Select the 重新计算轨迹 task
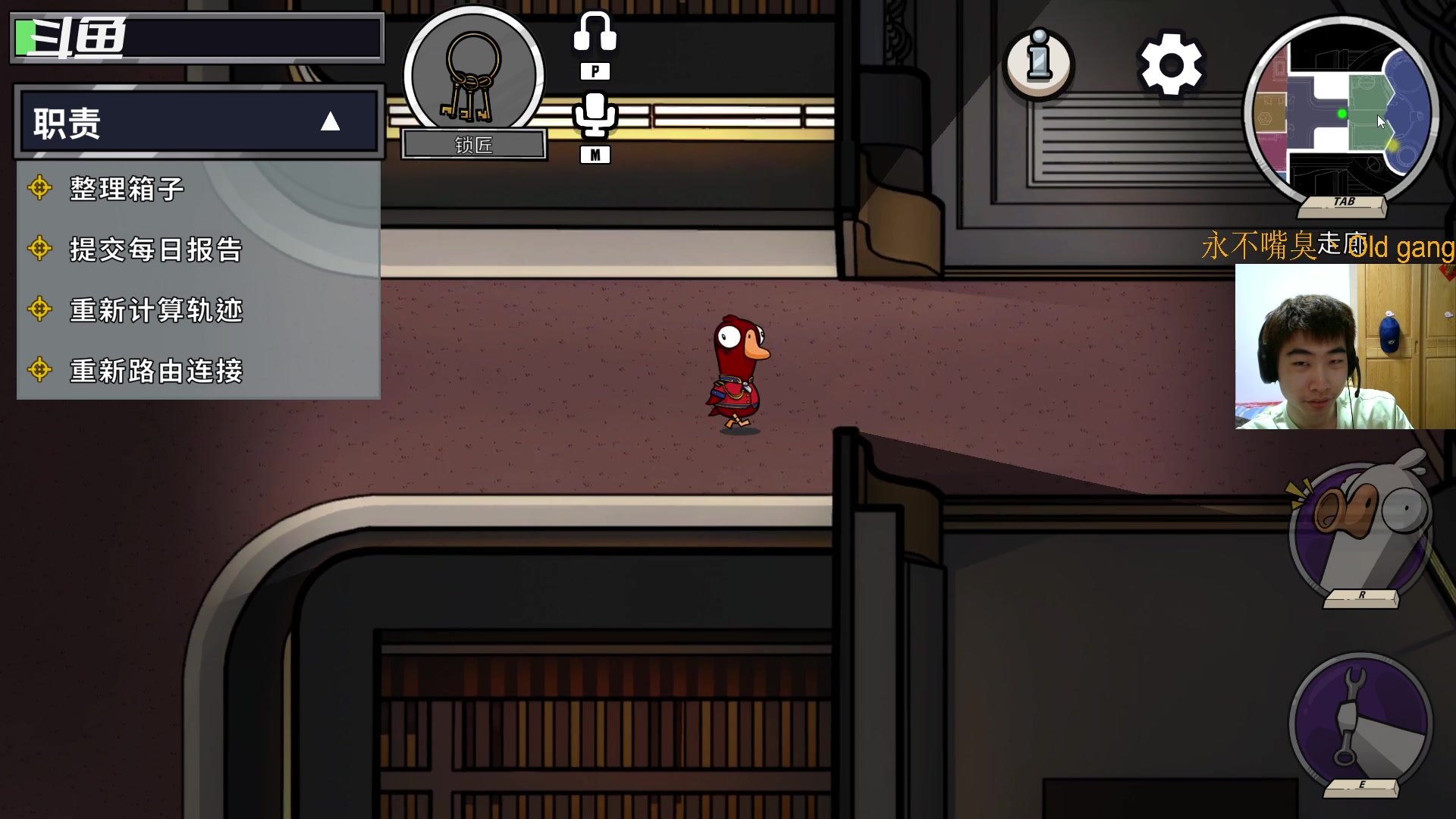Viewport: 1456px width, 819px height. point(156,310)
